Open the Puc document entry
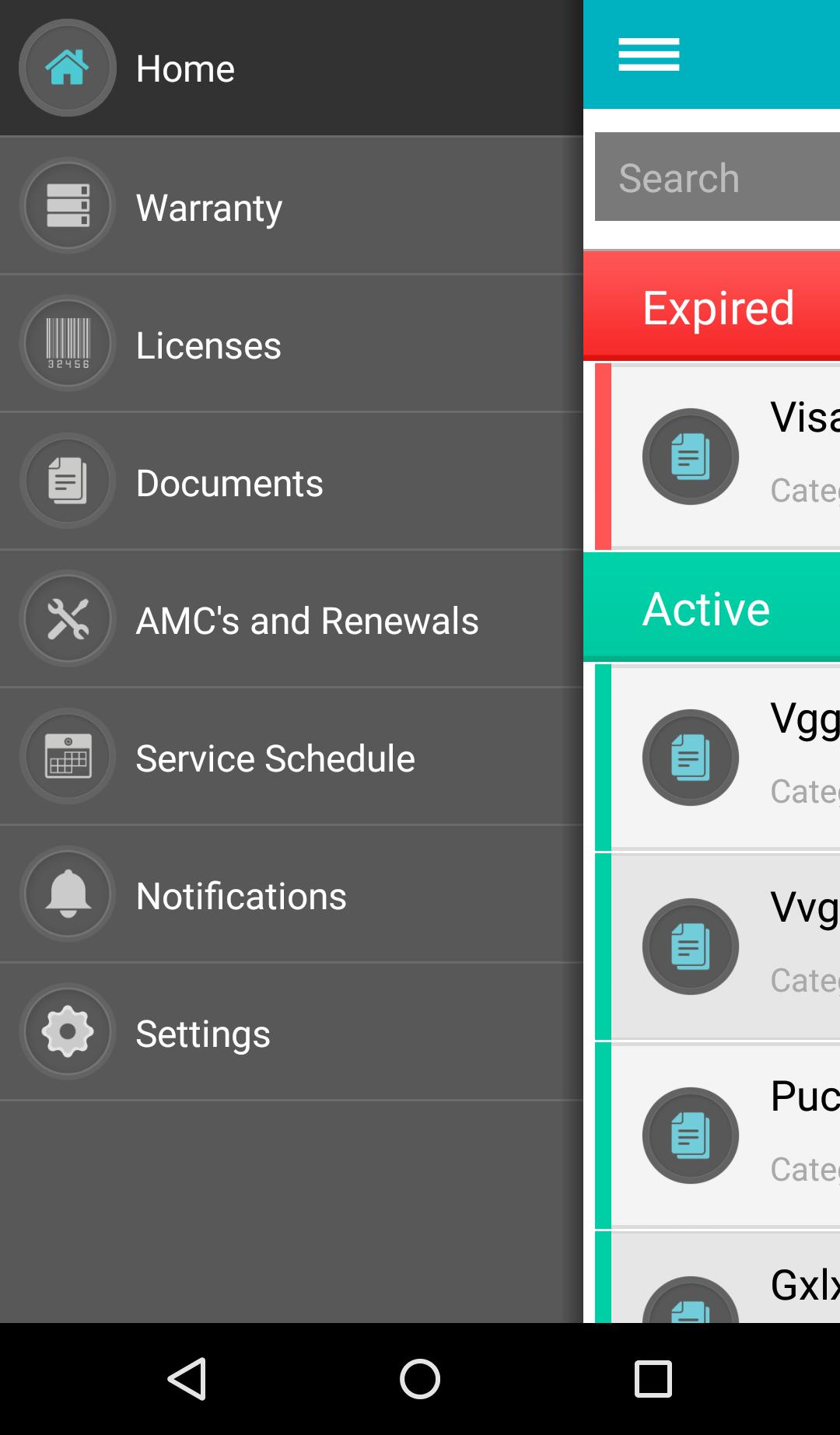The height and width of the screenshot is (1435, 840). pos(723,1135)
